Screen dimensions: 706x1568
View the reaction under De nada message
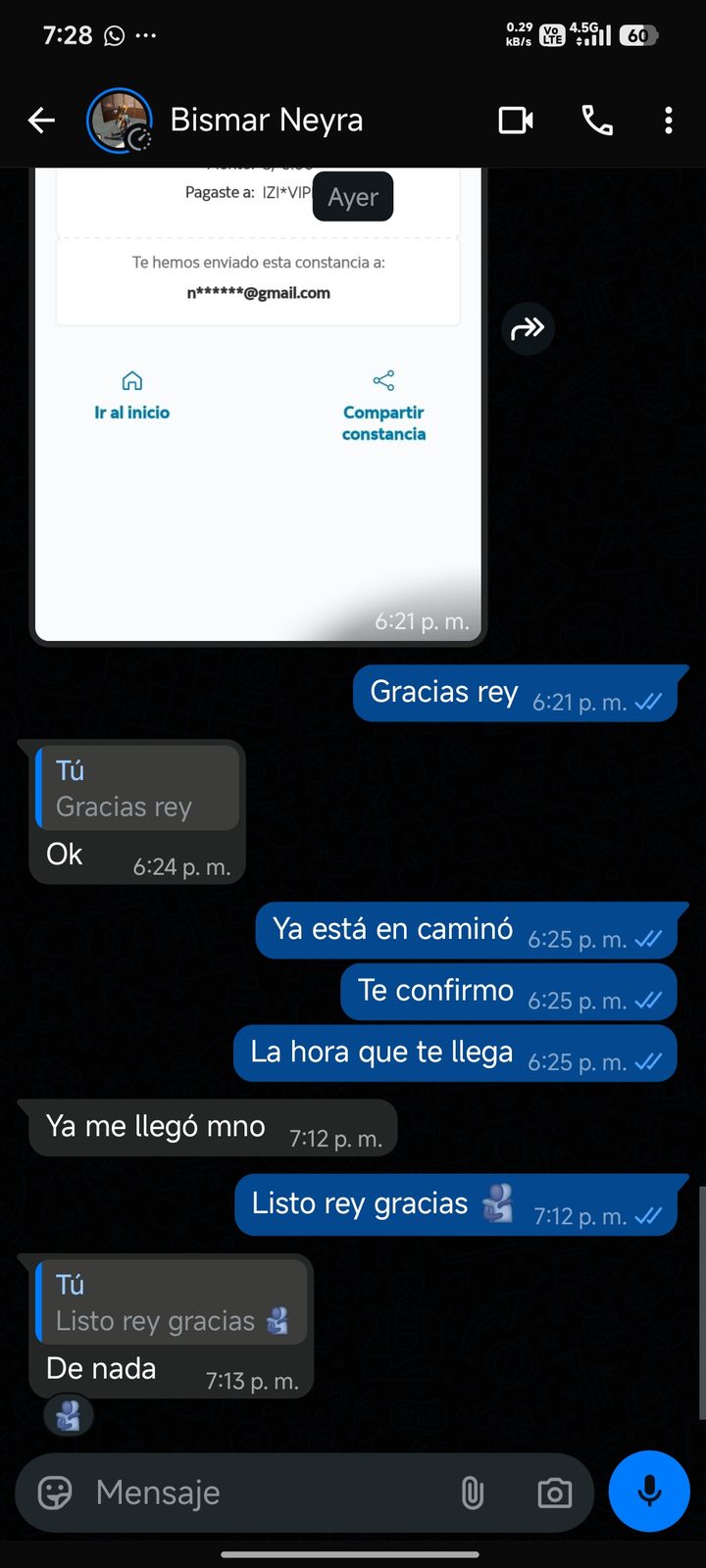tap(68, 1416)
